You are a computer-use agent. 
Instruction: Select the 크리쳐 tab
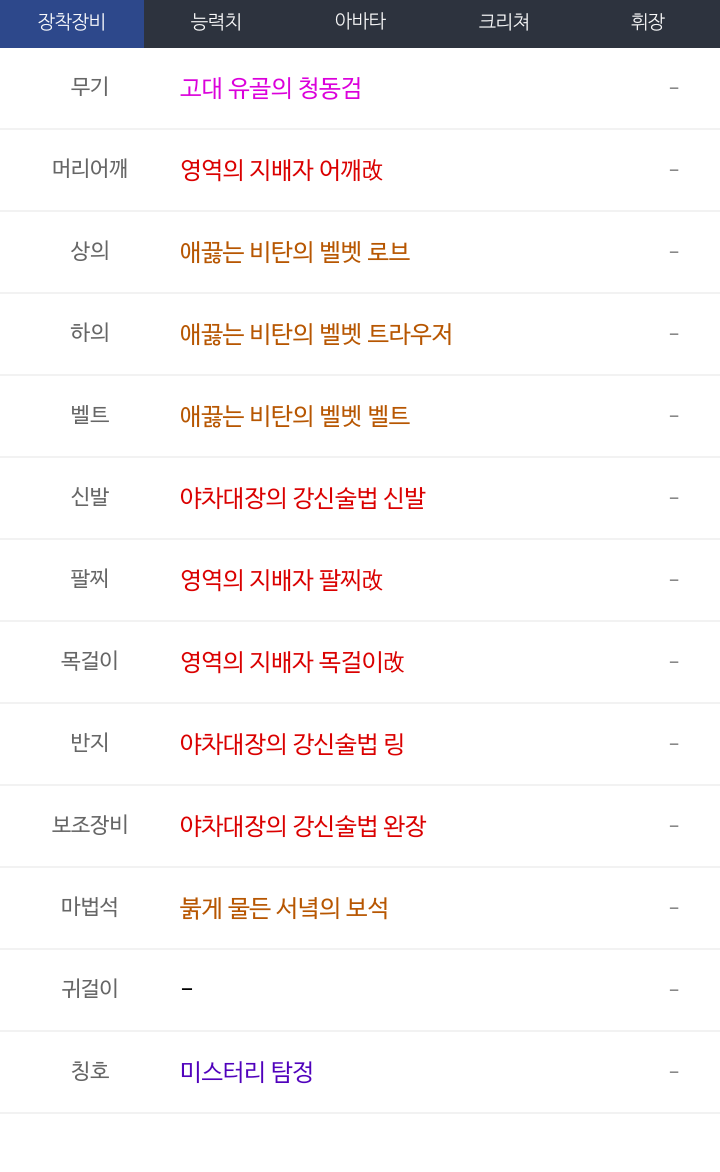(x=504, y=22)
